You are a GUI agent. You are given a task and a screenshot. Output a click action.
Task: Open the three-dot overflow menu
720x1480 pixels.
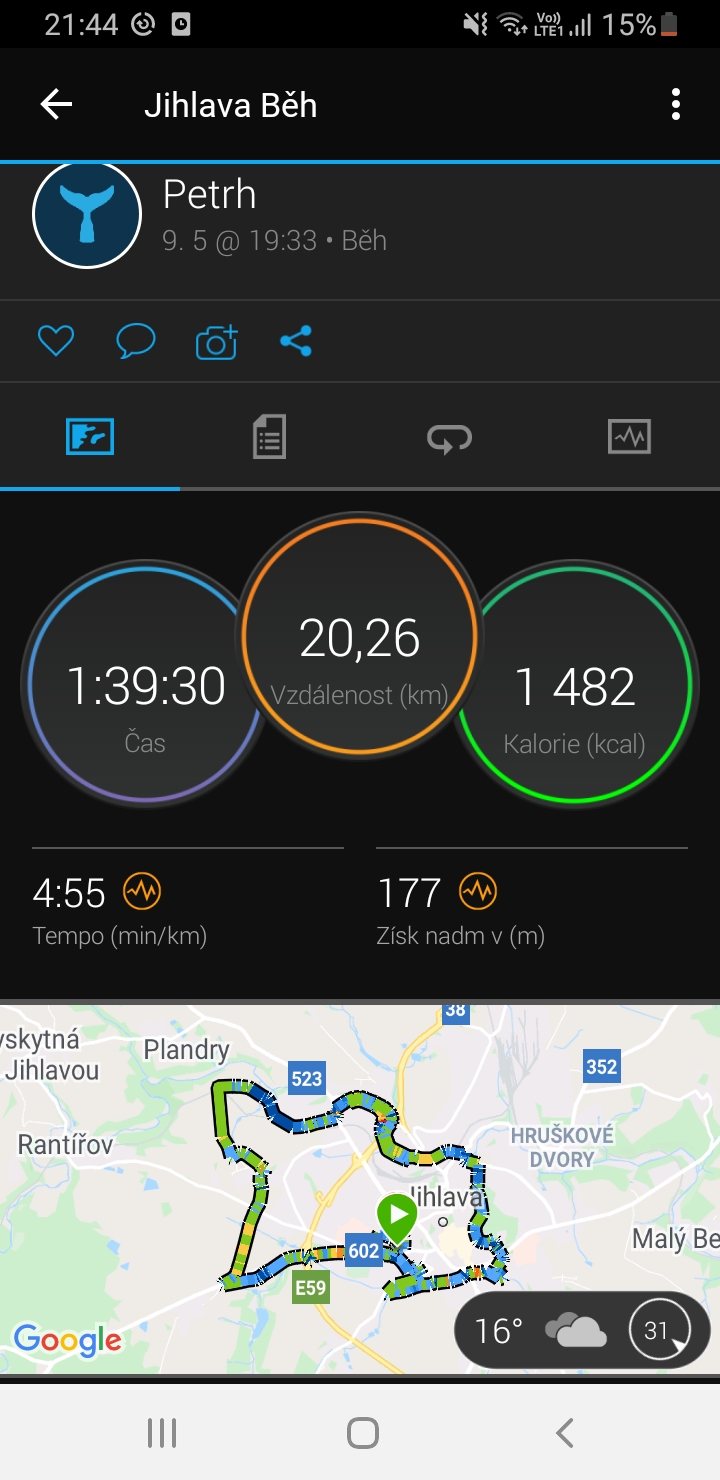[x=676, y=105]
